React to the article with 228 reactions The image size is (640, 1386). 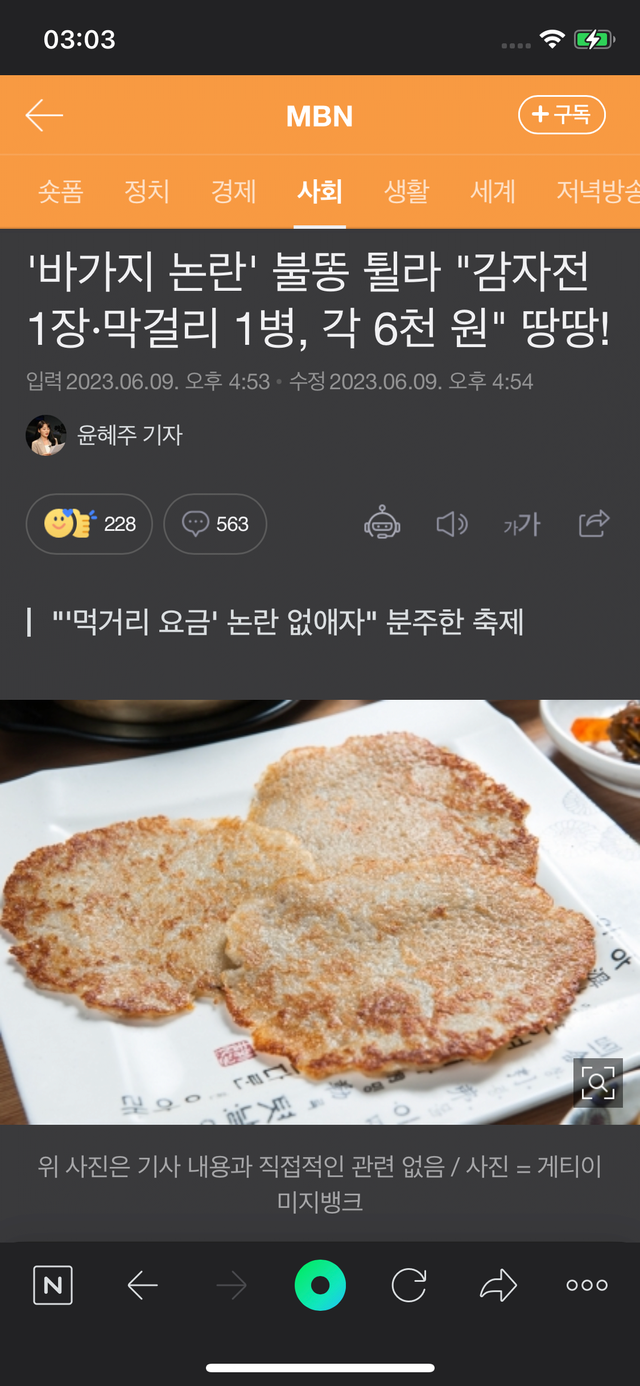pos(89,524)
